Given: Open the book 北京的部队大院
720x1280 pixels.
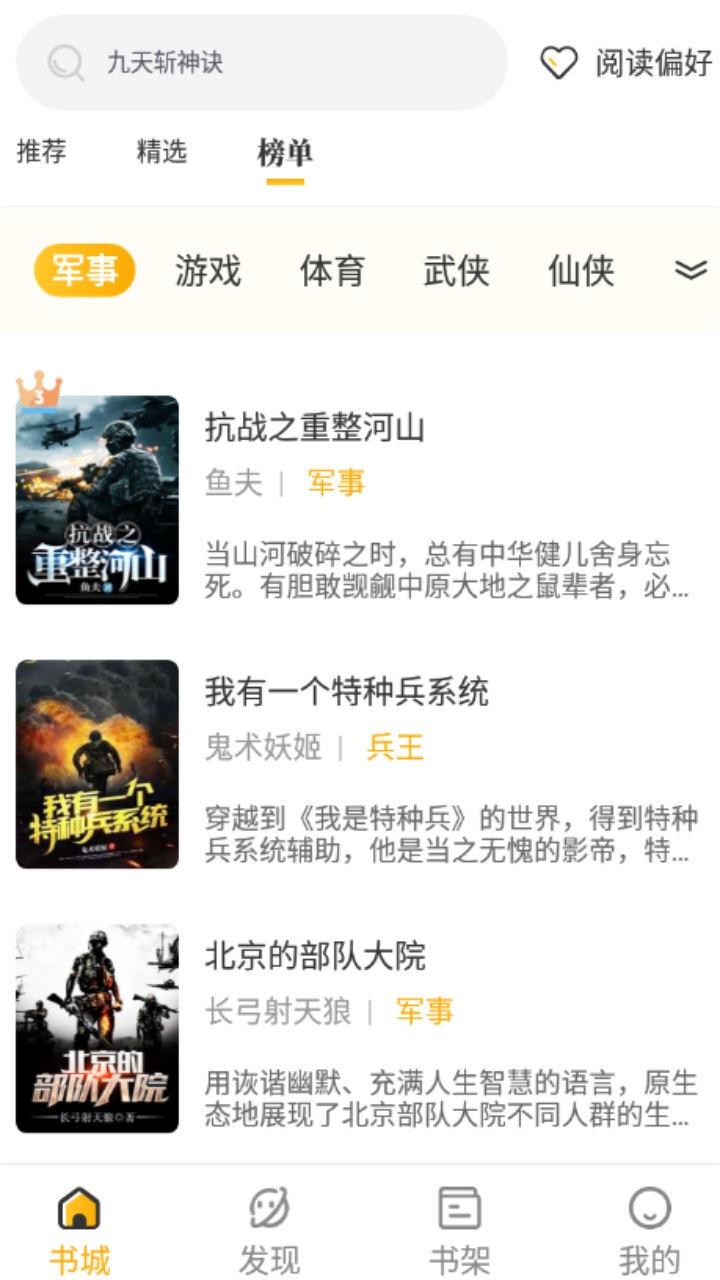Looking at the screenshot, I should [315, 956].
